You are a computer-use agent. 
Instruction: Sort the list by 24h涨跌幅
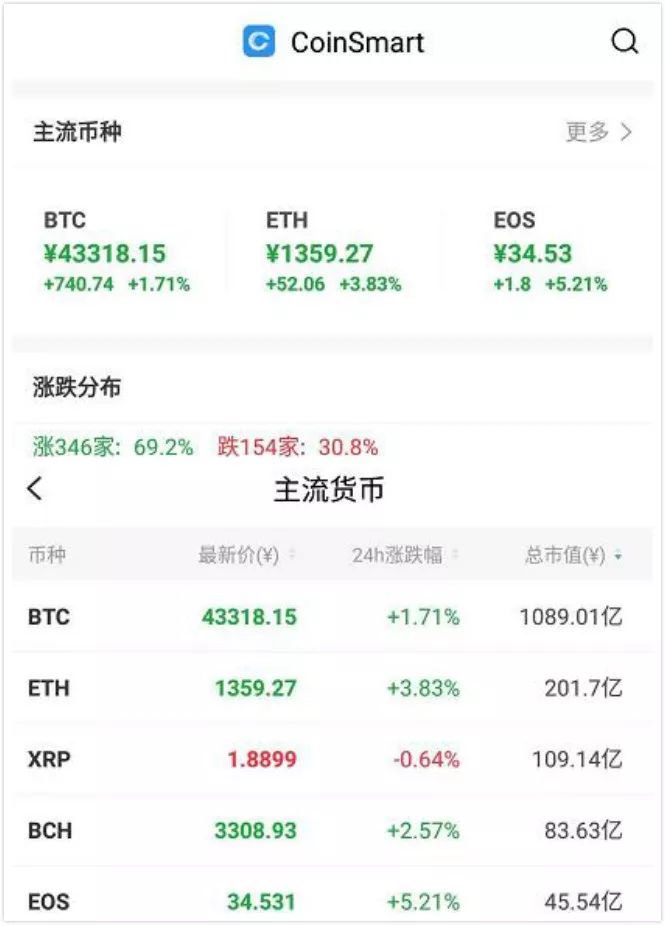[x=405, y=555]
